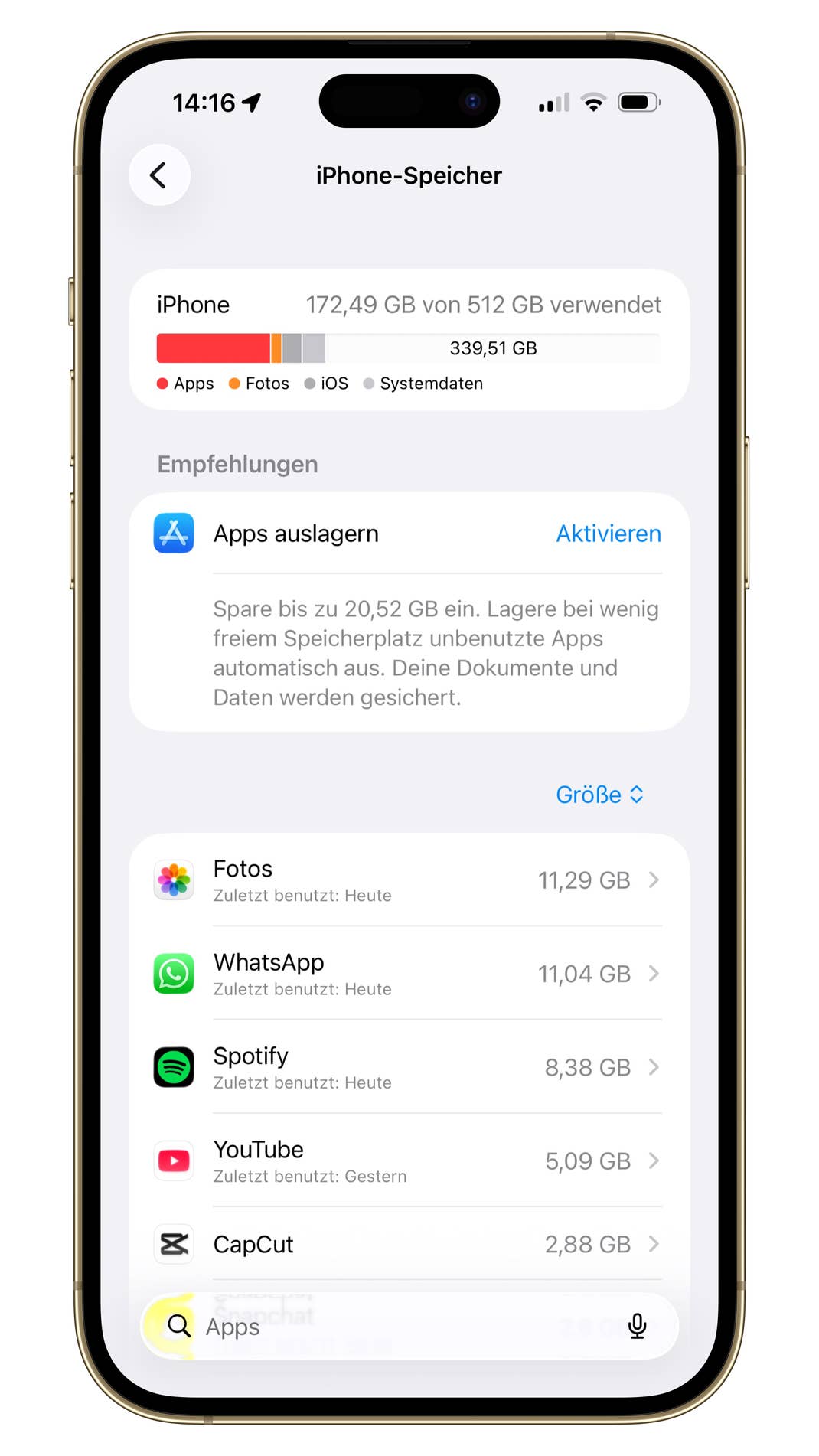Activate Apps auslagern recommendation

click(x=608, y=534)
